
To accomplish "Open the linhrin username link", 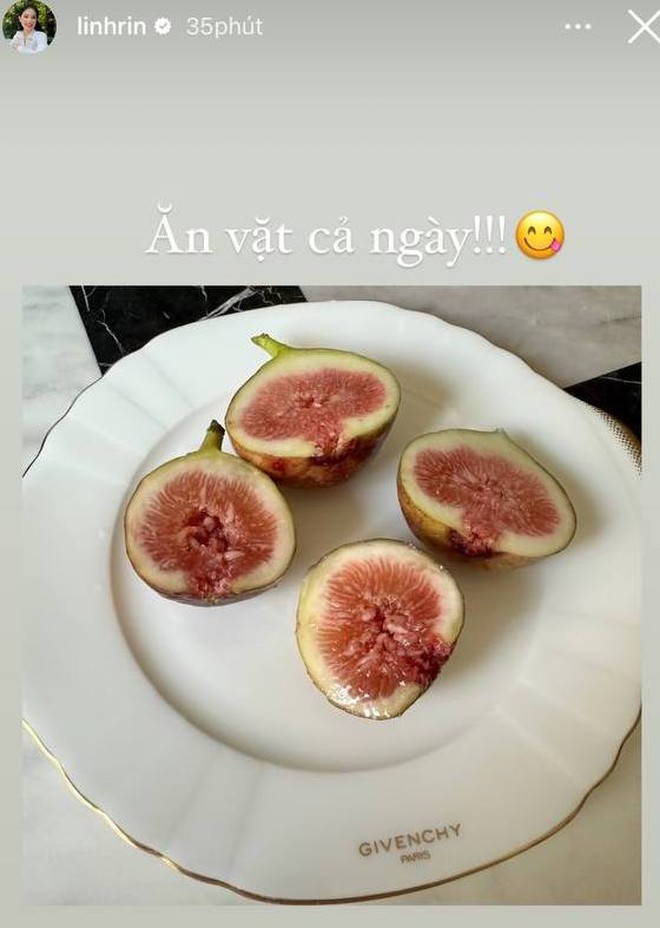I will [110, 27].
